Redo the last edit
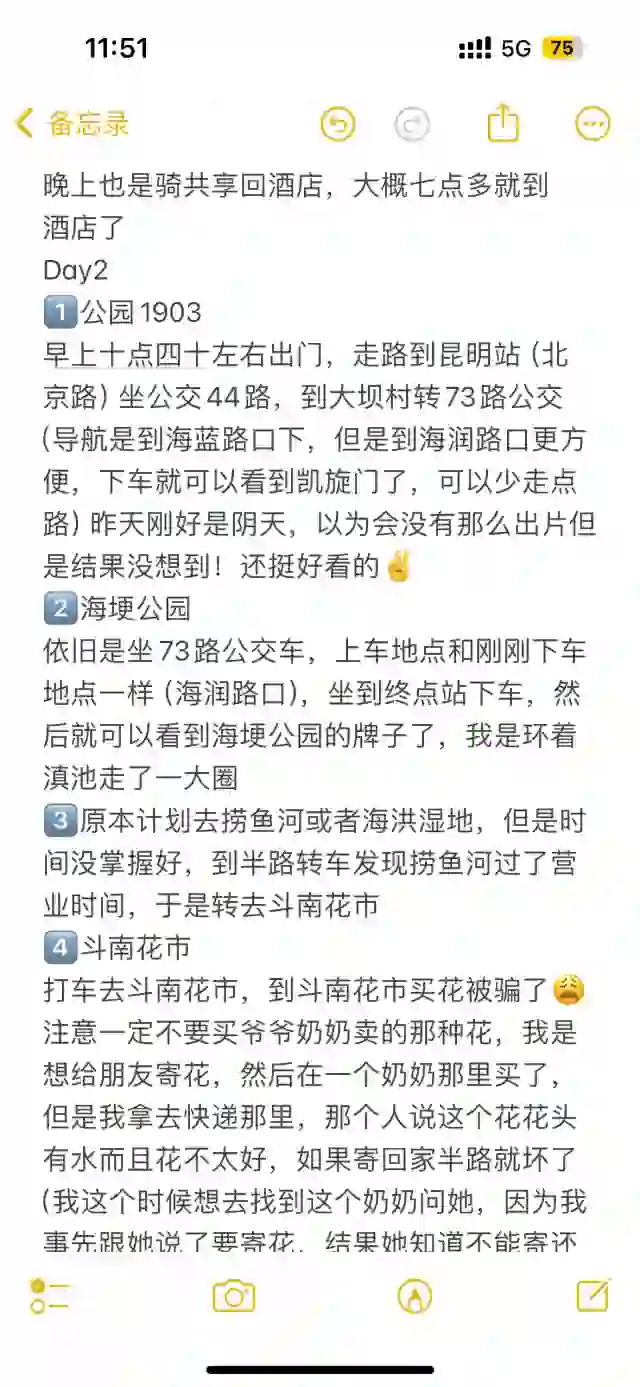 [x=412, y=124]
